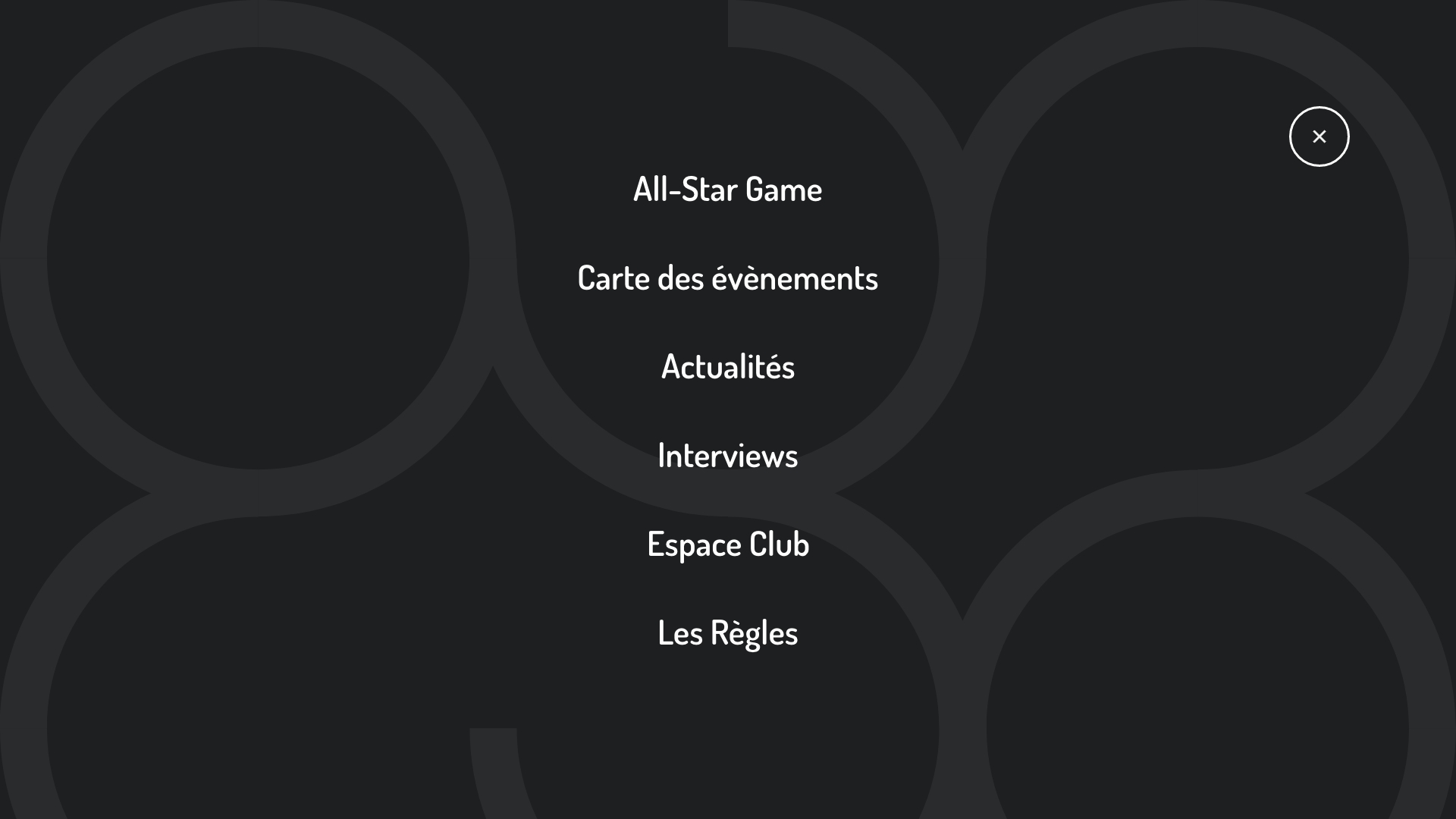1456x819 pixels.
Task: Visit the Espace Club page
Action: [x=727, y=544]
